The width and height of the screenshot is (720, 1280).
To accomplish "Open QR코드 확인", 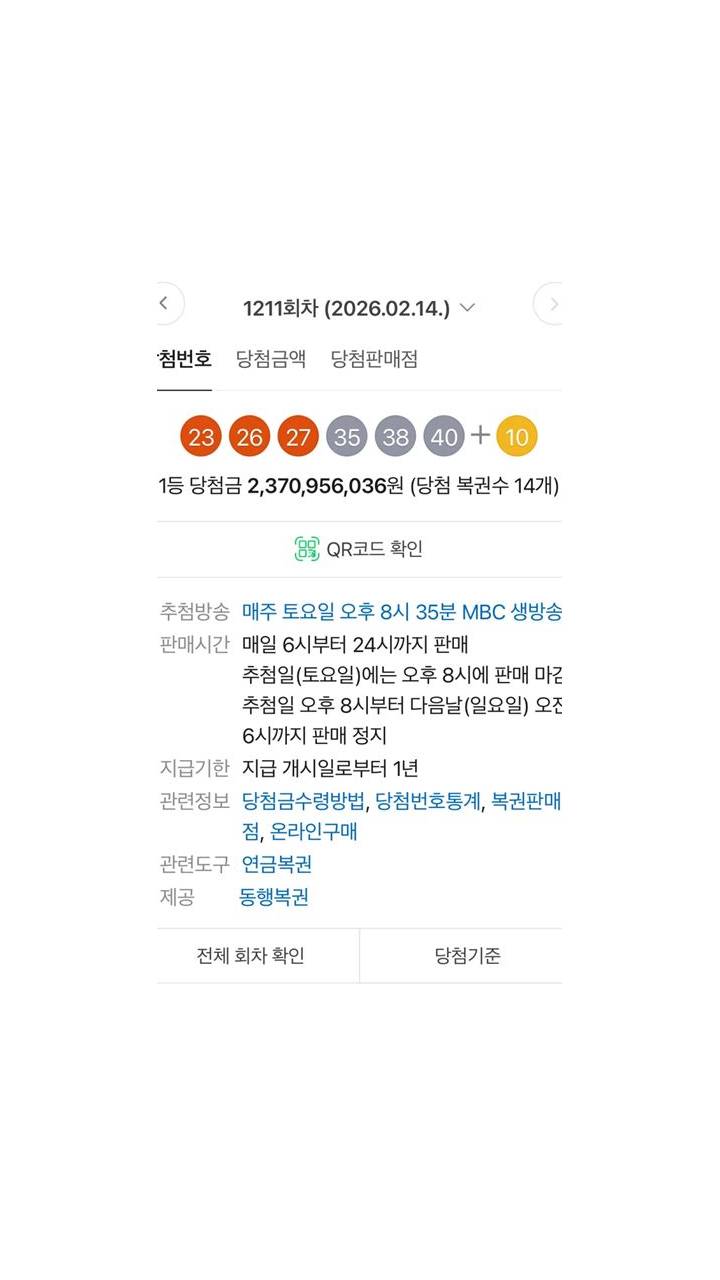I will [359, 549].
